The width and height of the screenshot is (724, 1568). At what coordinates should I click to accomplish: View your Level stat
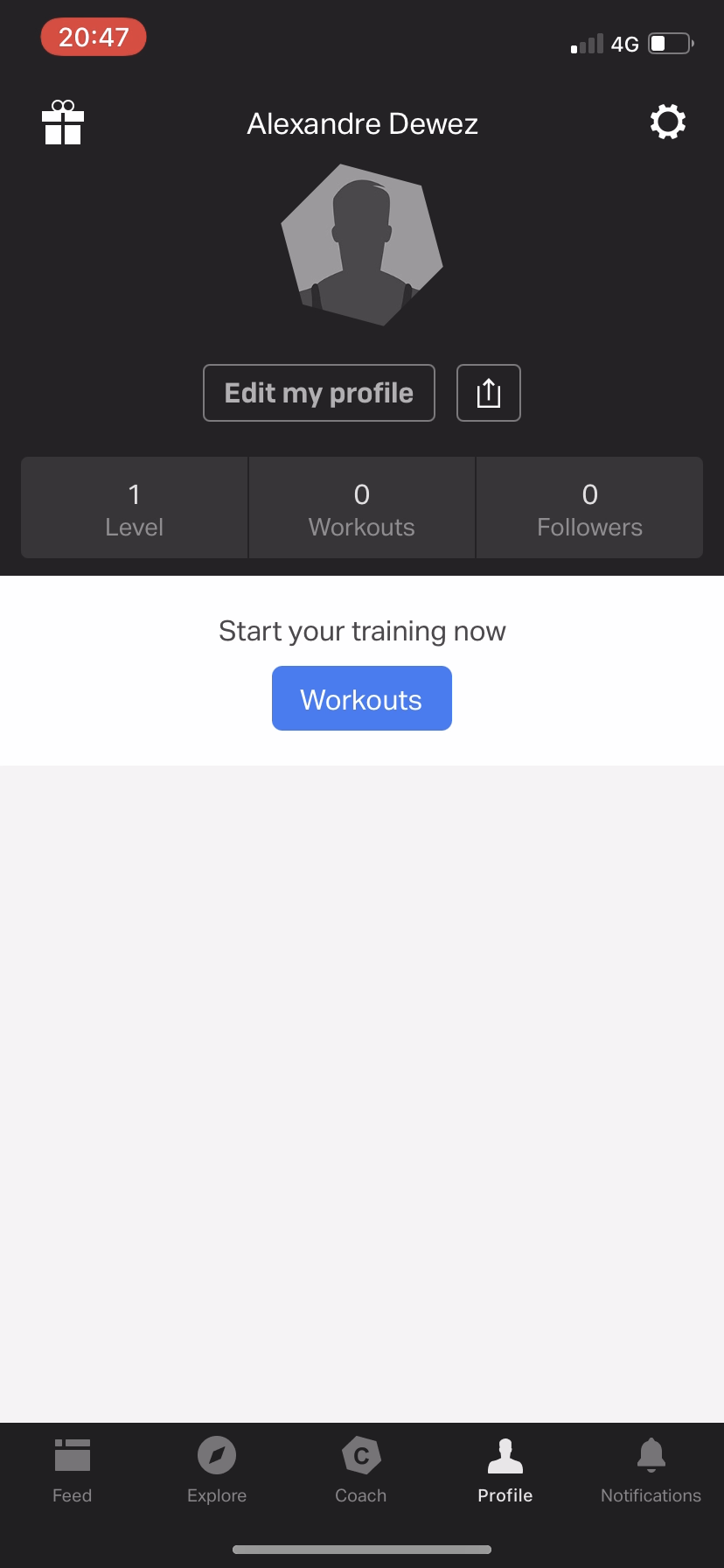click(x=134, y=507)
